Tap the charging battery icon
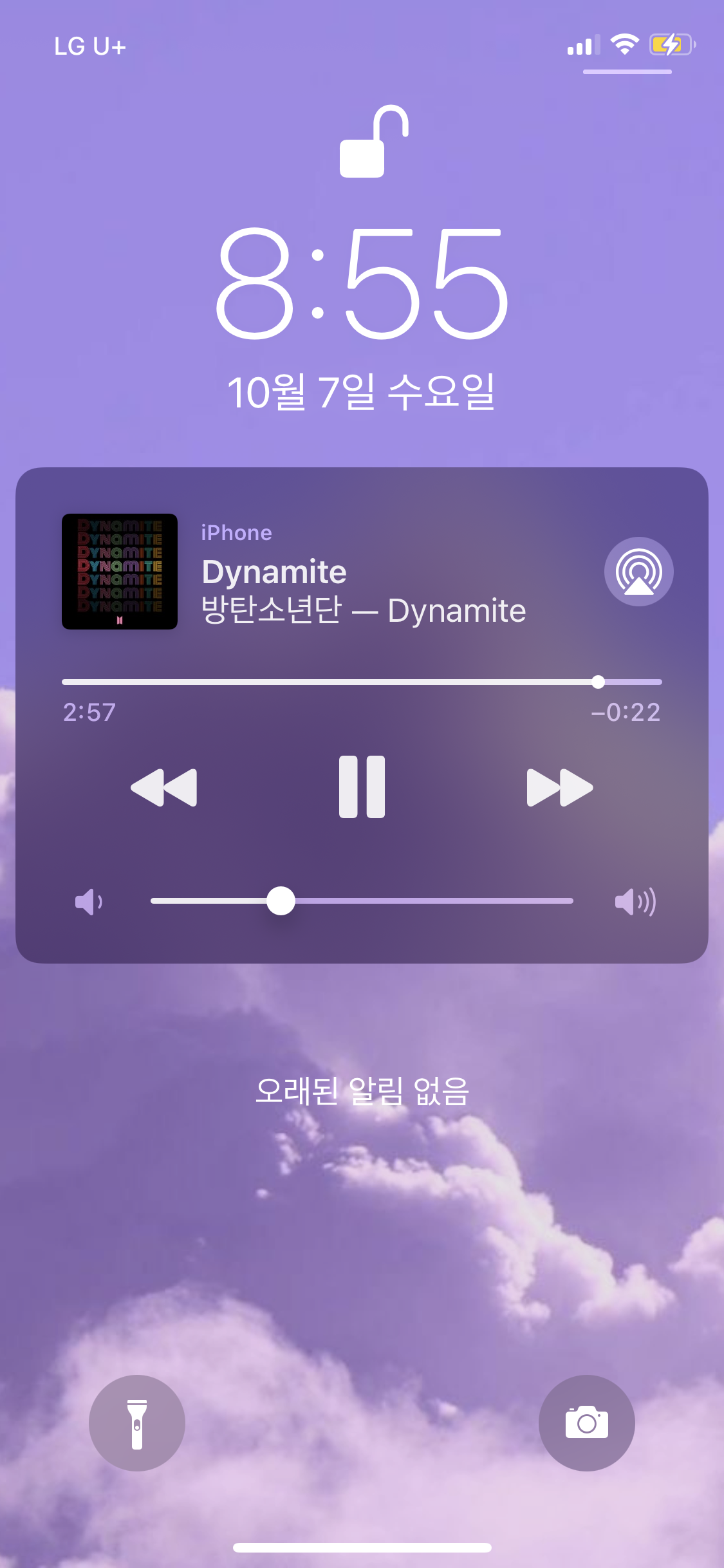This screenshot has width=724, height=1568. [671, 44]
